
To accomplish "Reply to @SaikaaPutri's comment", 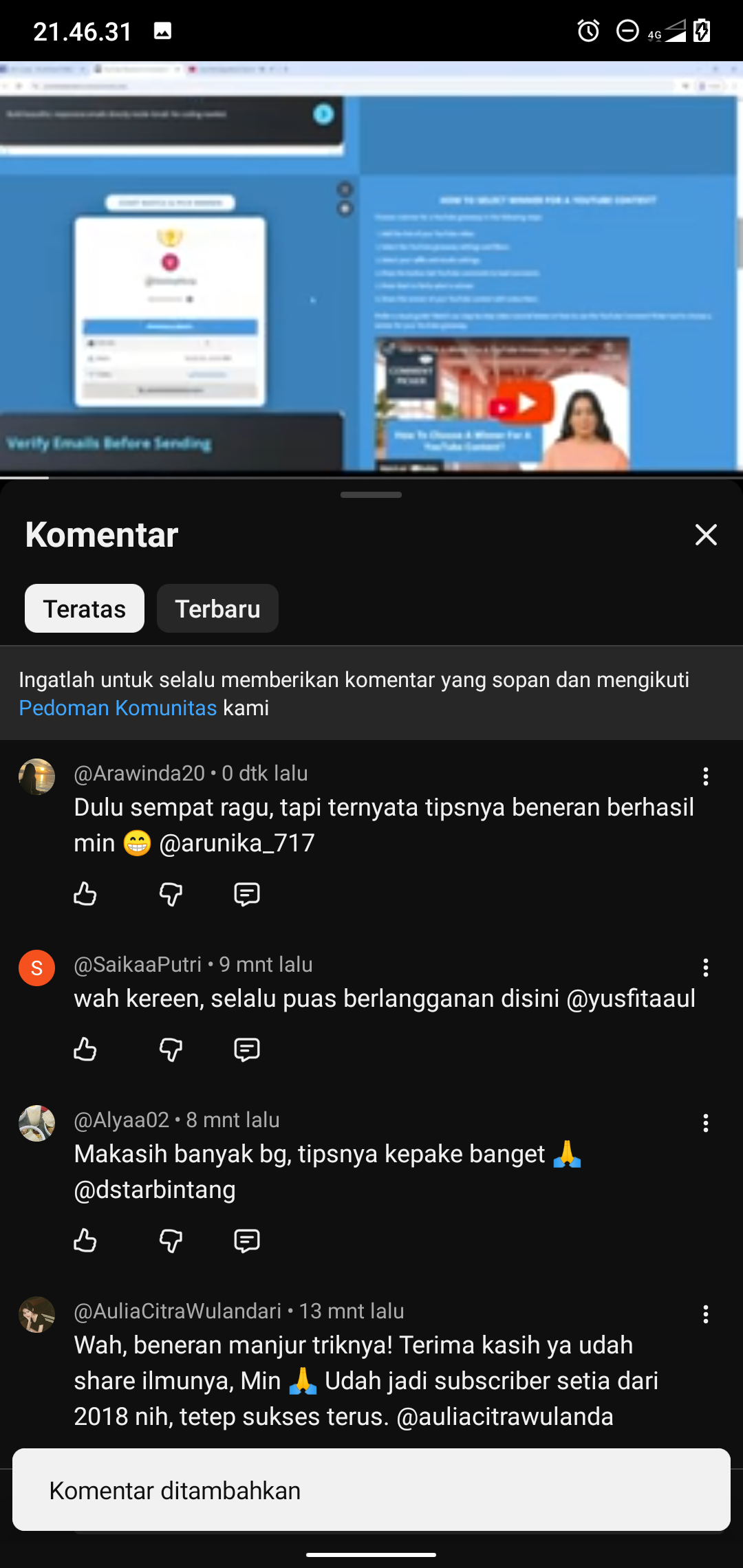I will pyautogui.click(x=246, y=1049).
